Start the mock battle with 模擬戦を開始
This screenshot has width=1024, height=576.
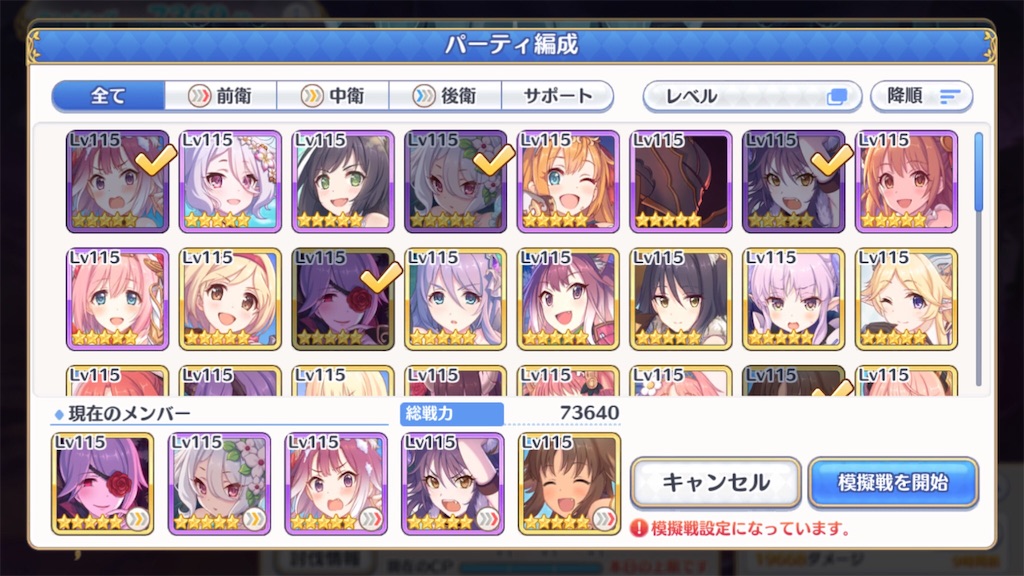(892, 483)
